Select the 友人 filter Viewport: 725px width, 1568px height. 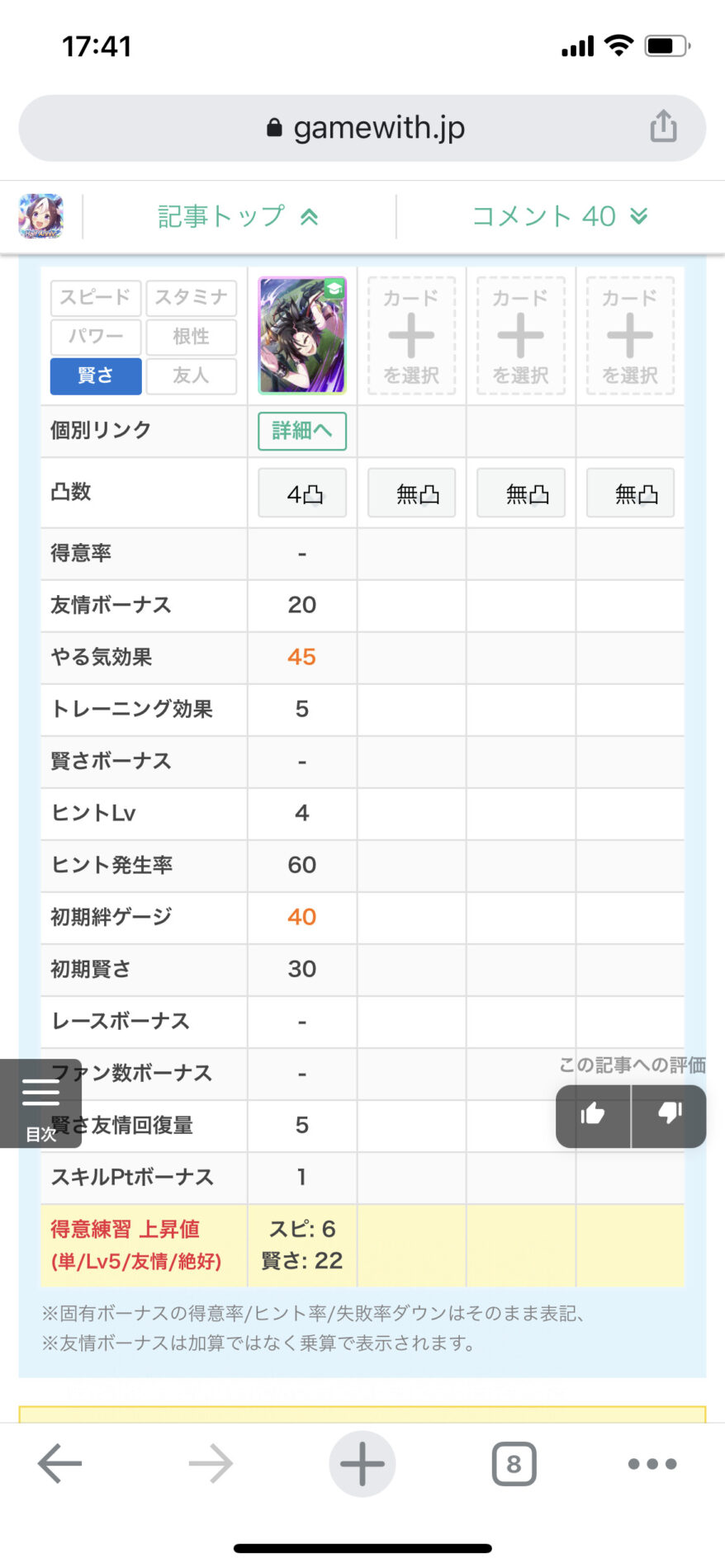coord(192,375)
